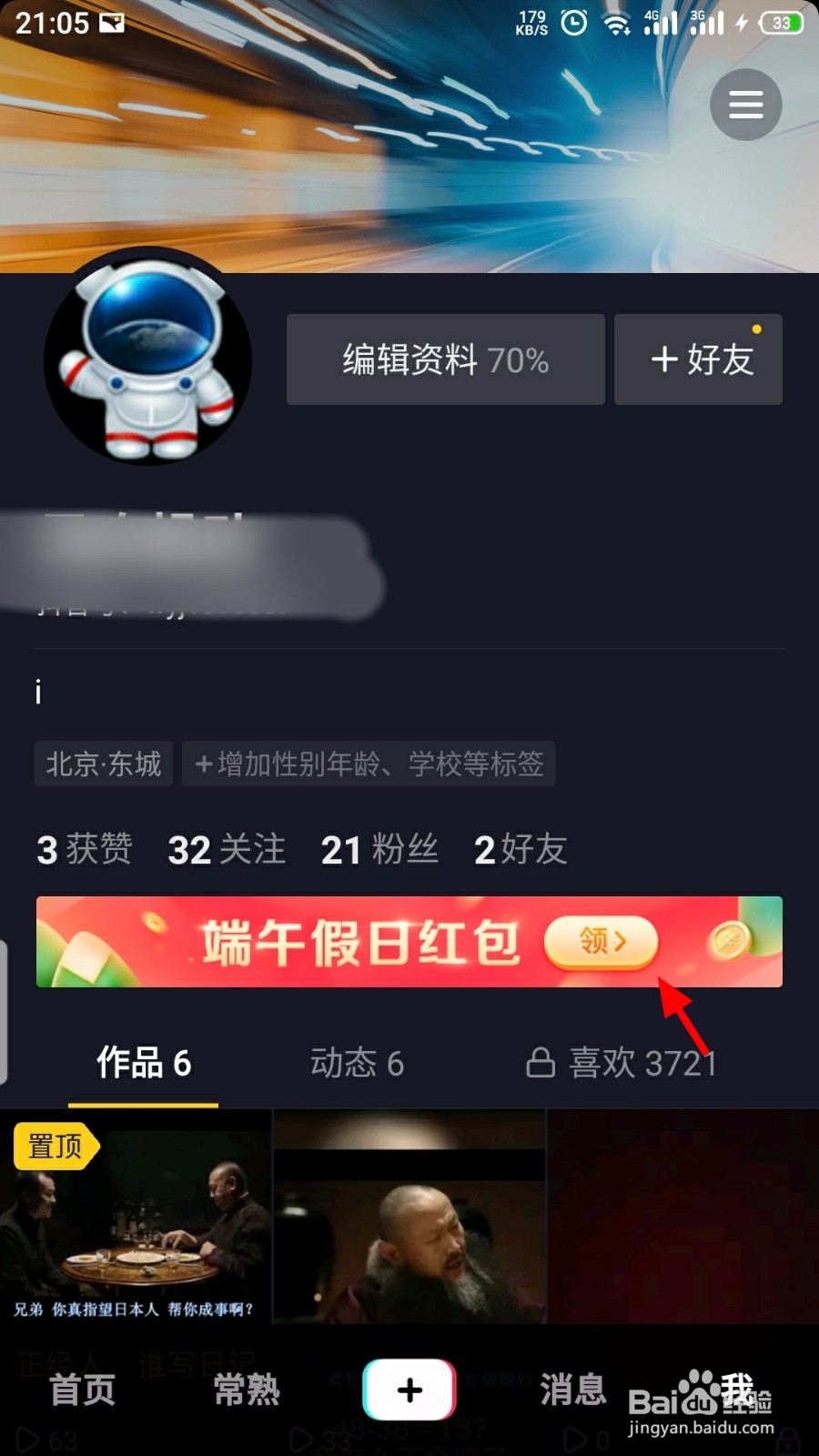The width and height of the screenshot is (819, 1456).
Task: Click the 编辑资料 70% button
Action: [x=444, y=359]
